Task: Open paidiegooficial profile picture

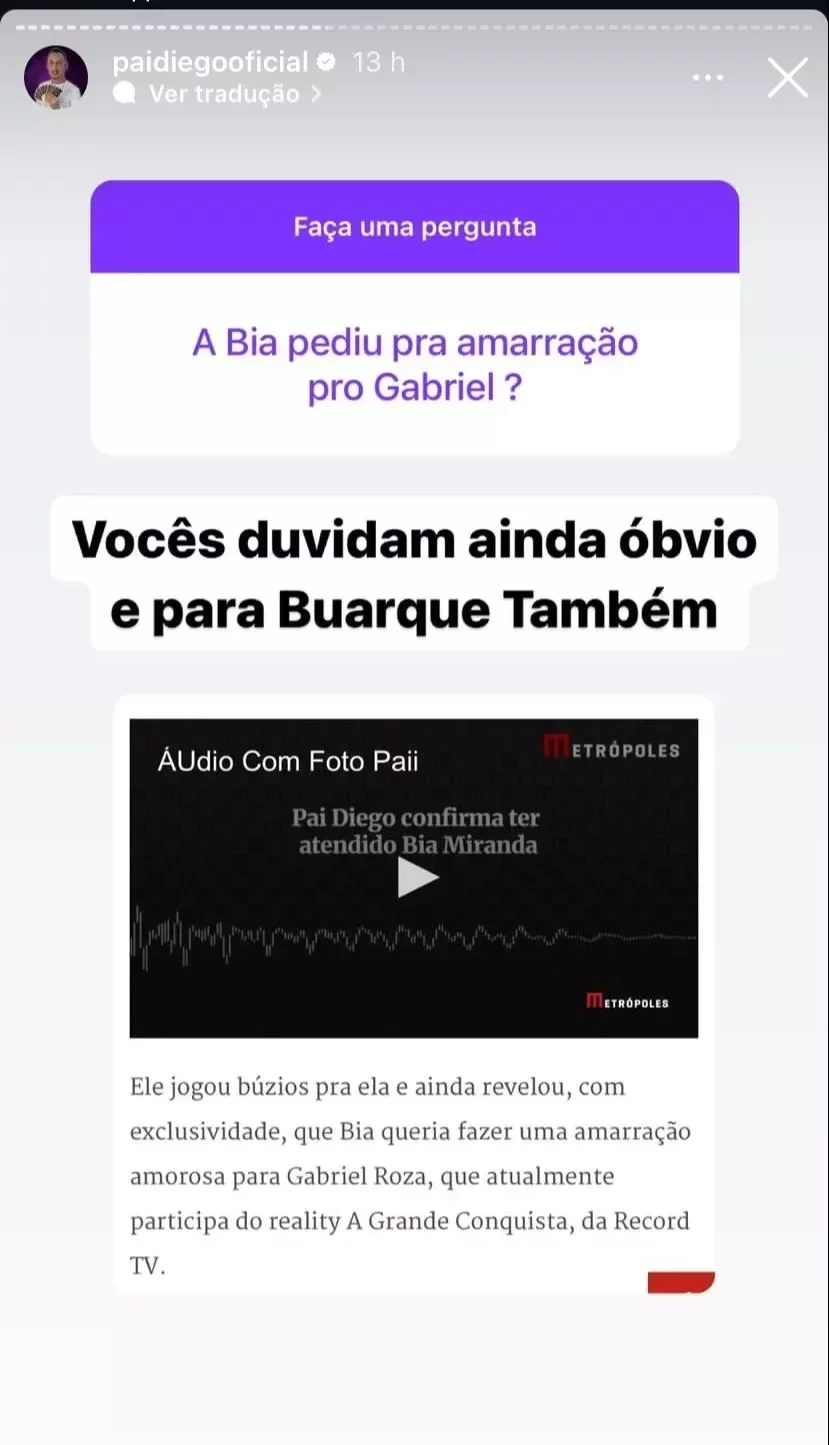Action: [56, 78]
